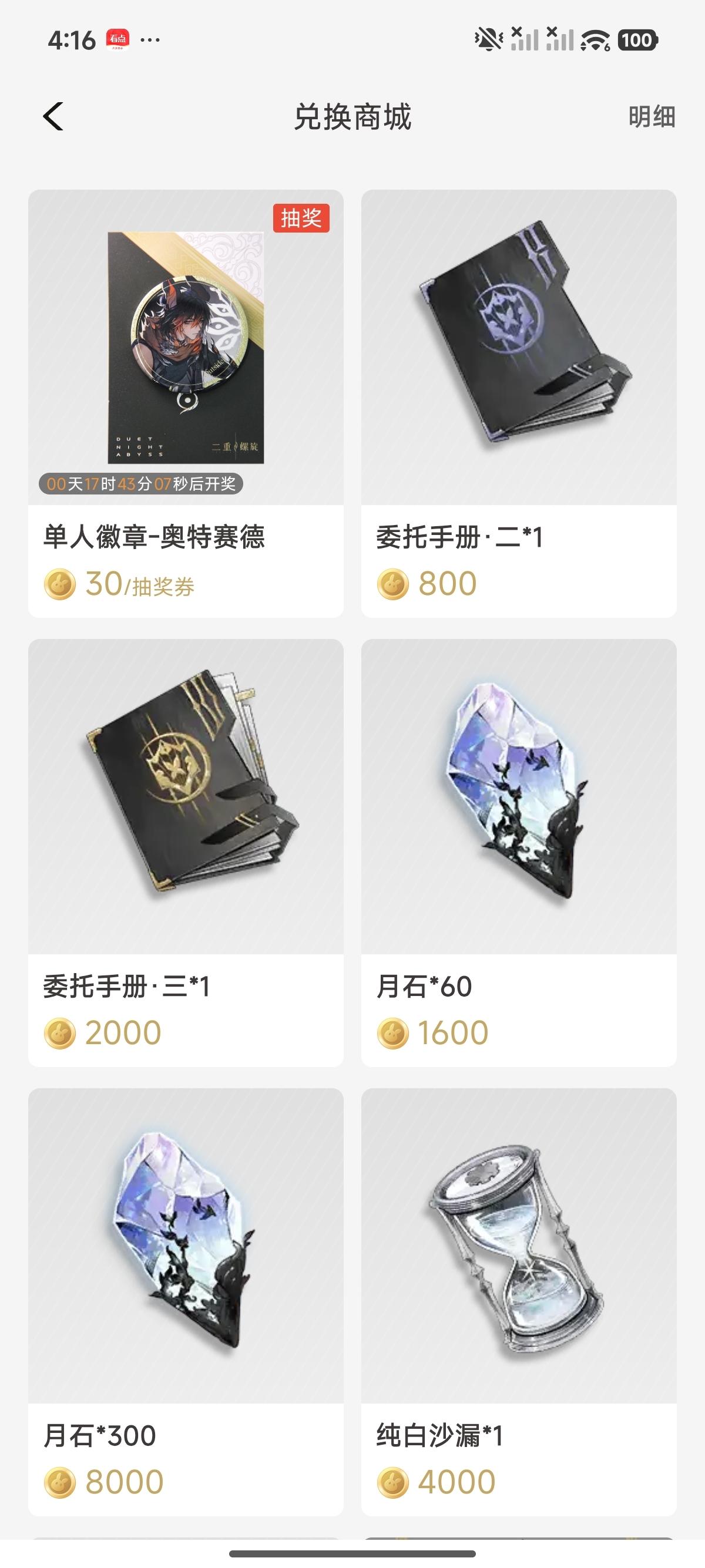Select the 委托手册·三*1 item for 2000
Image resolution: width=705 pixels, height=1568 pixels.
pyautogui.click(x=186, y=852)
